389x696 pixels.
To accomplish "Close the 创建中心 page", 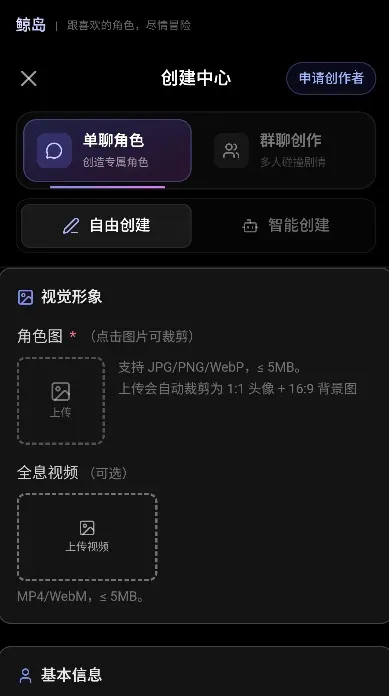I will 28,79.
